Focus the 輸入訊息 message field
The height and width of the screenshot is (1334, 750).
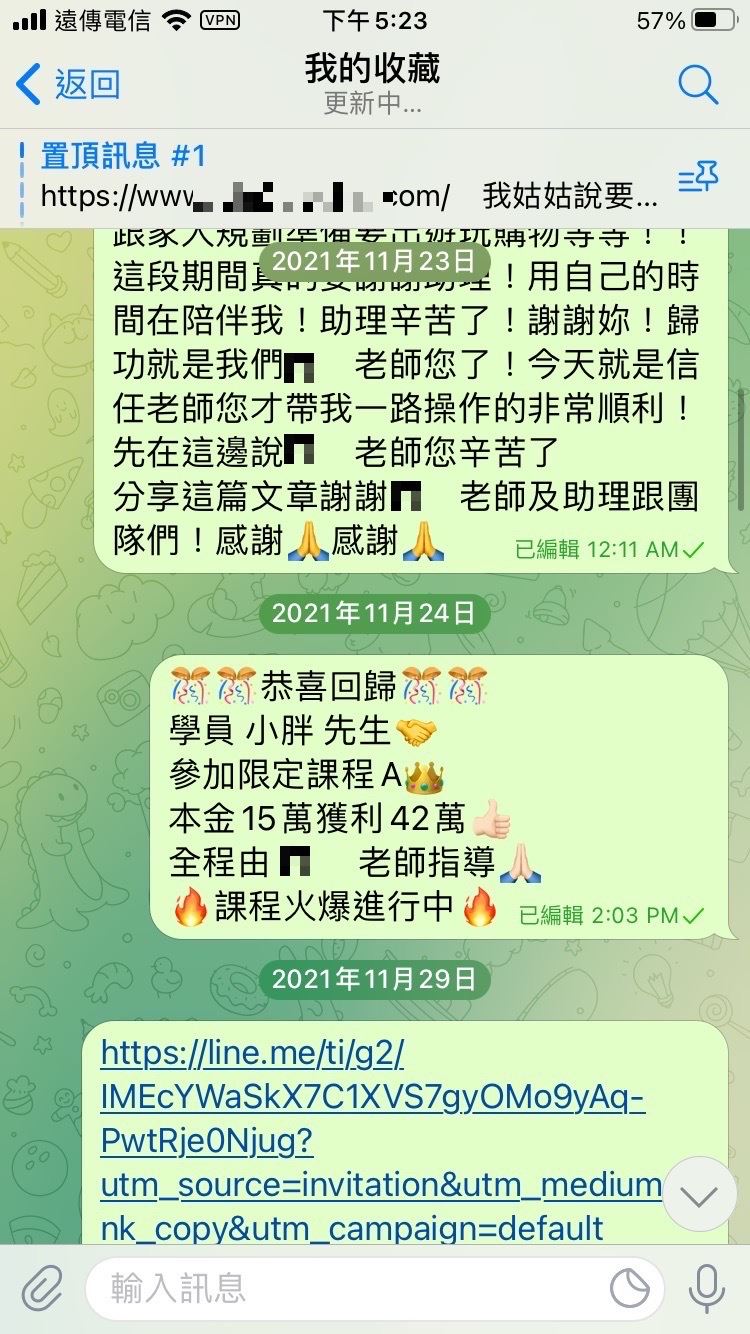340,1288
